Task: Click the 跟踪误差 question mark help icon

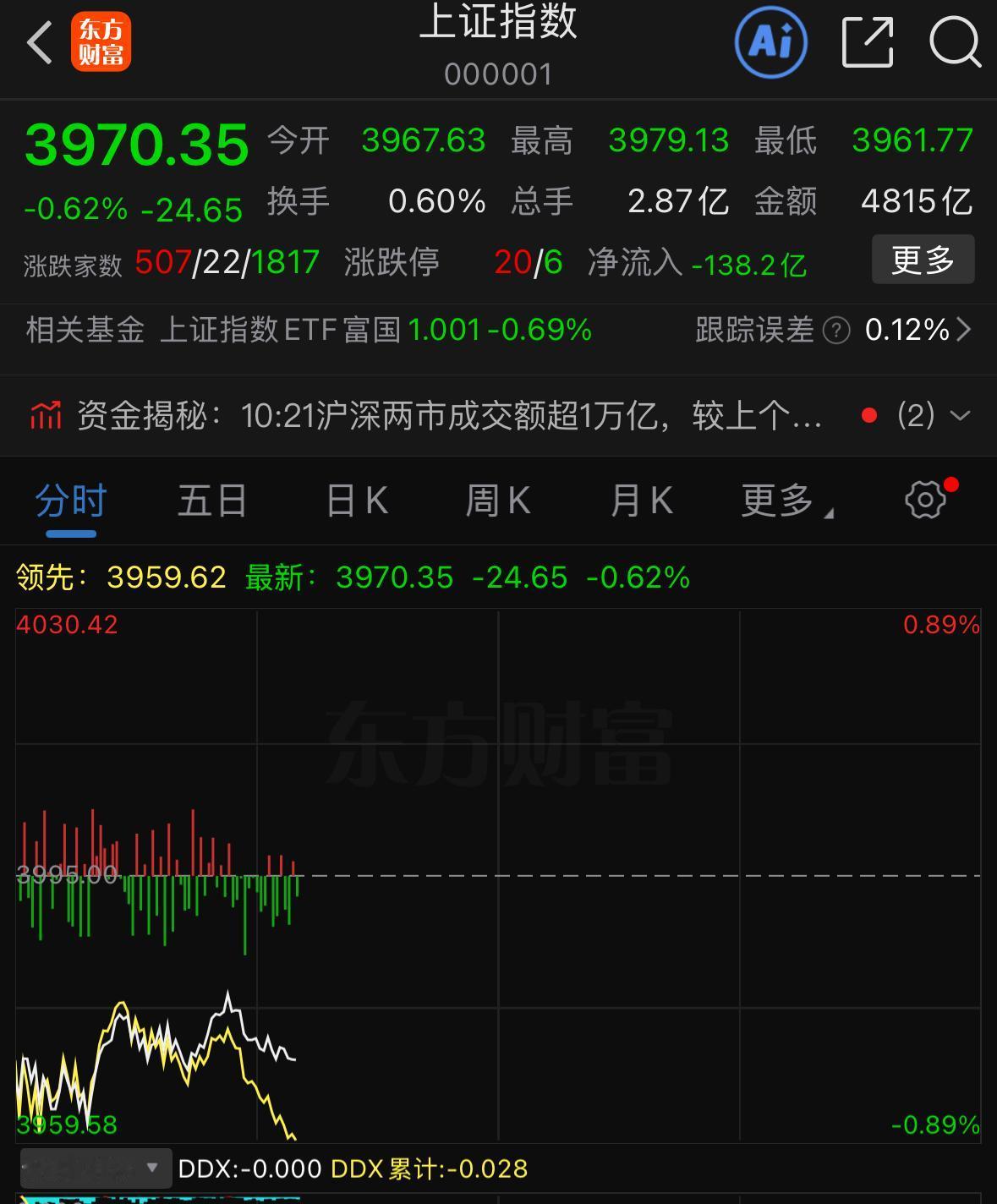Action: coord(835,331)
